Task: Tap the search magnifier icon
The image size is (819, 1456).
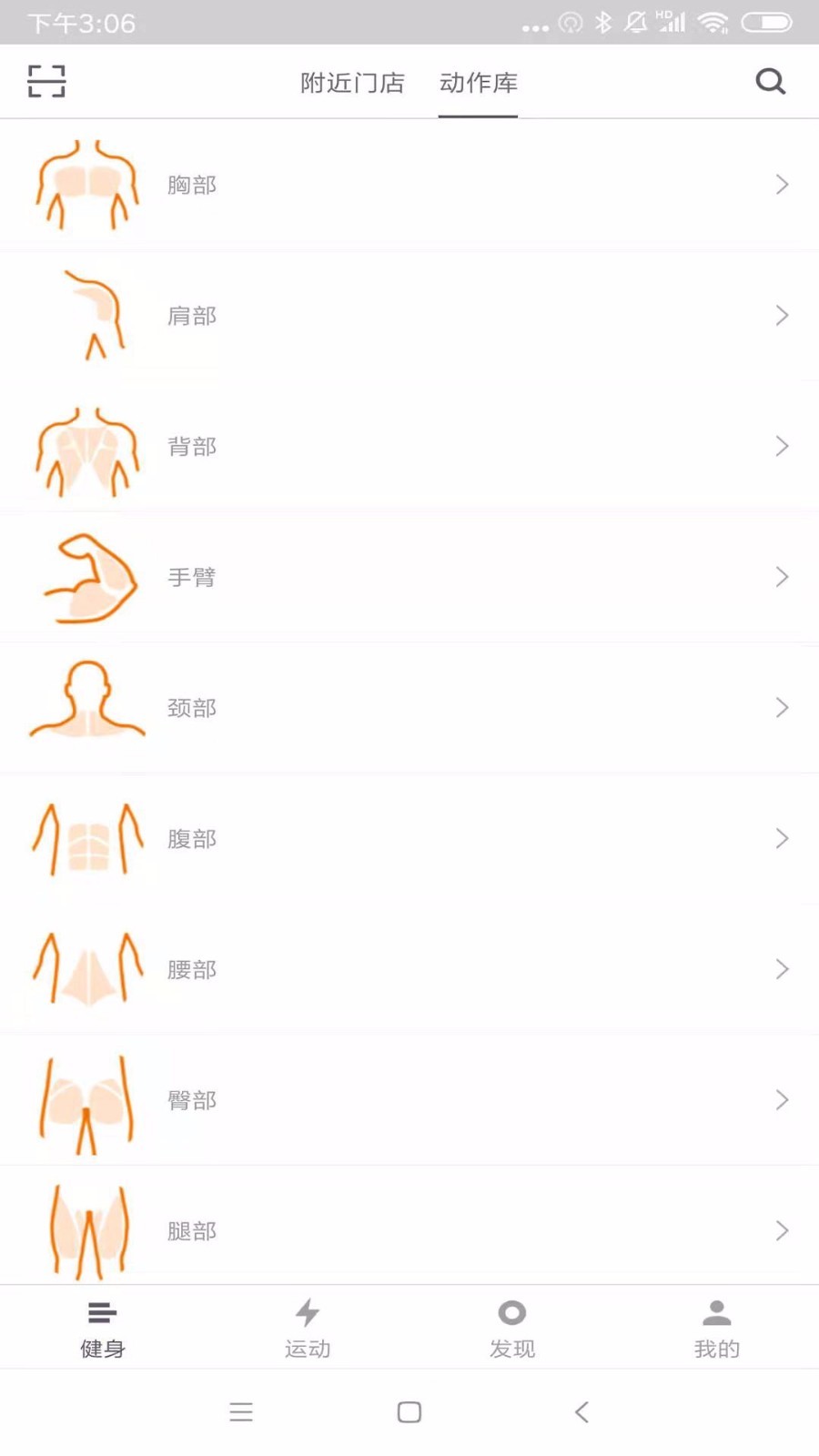Action: [770, 82]
